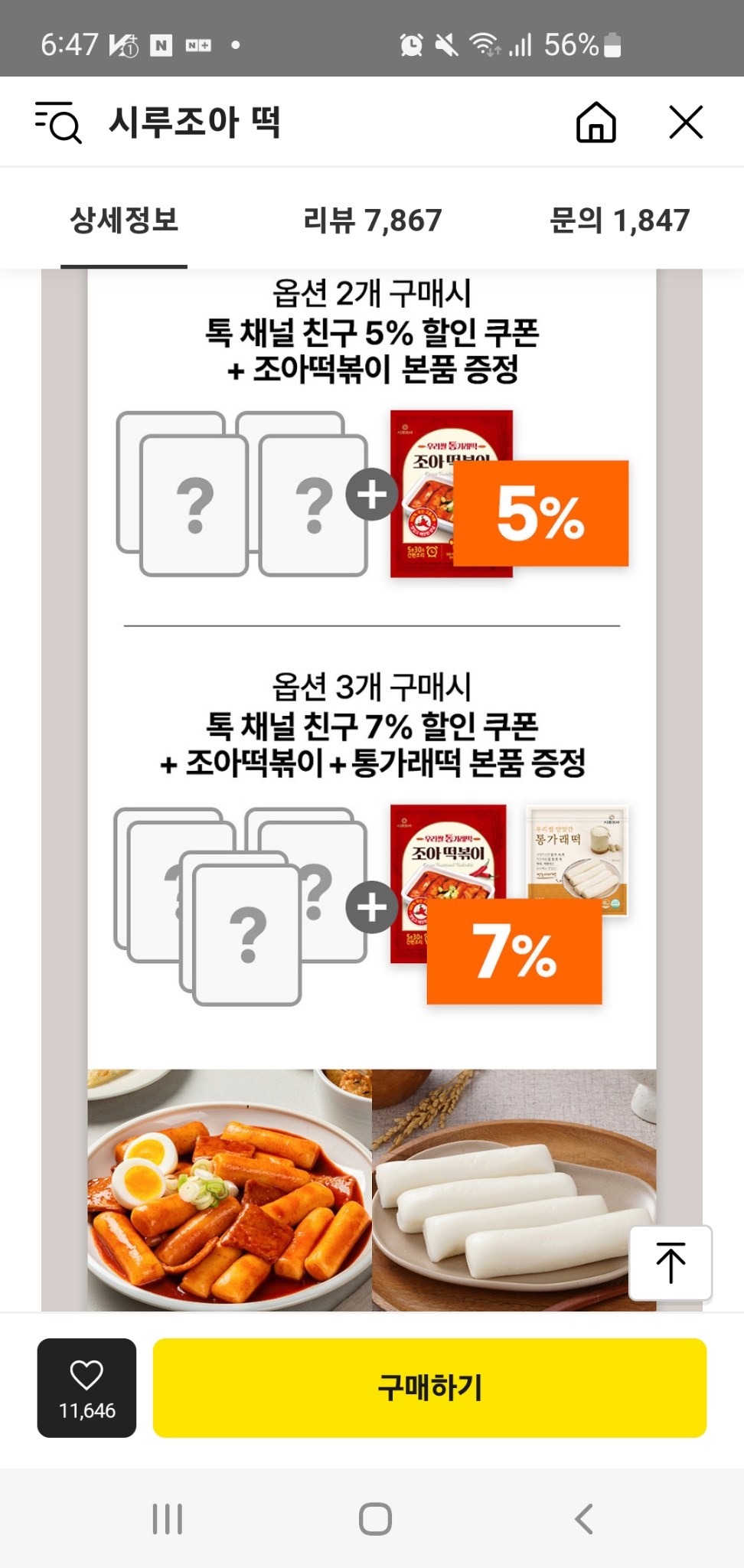Tap the system back button
The height and width of the screenshot is (1568, 744).
click(x=583, y=1519)
